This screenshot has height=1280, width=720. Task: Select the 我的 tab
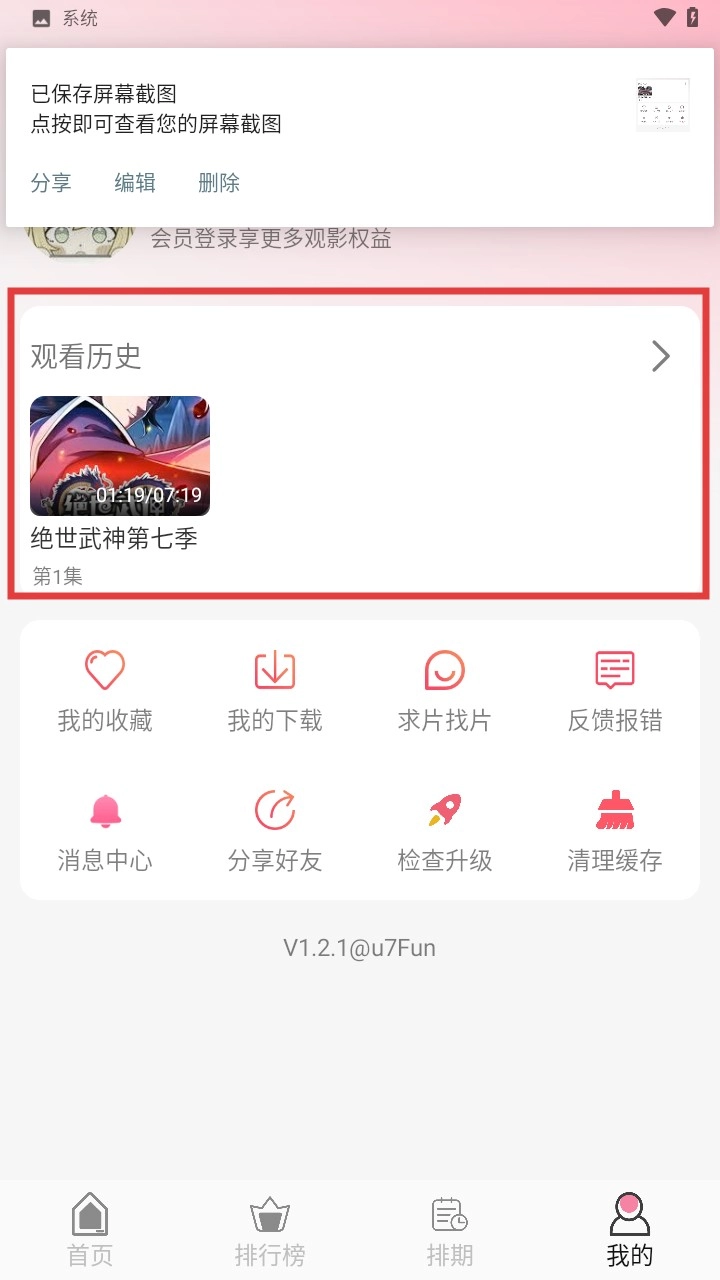coord(630,1230)
